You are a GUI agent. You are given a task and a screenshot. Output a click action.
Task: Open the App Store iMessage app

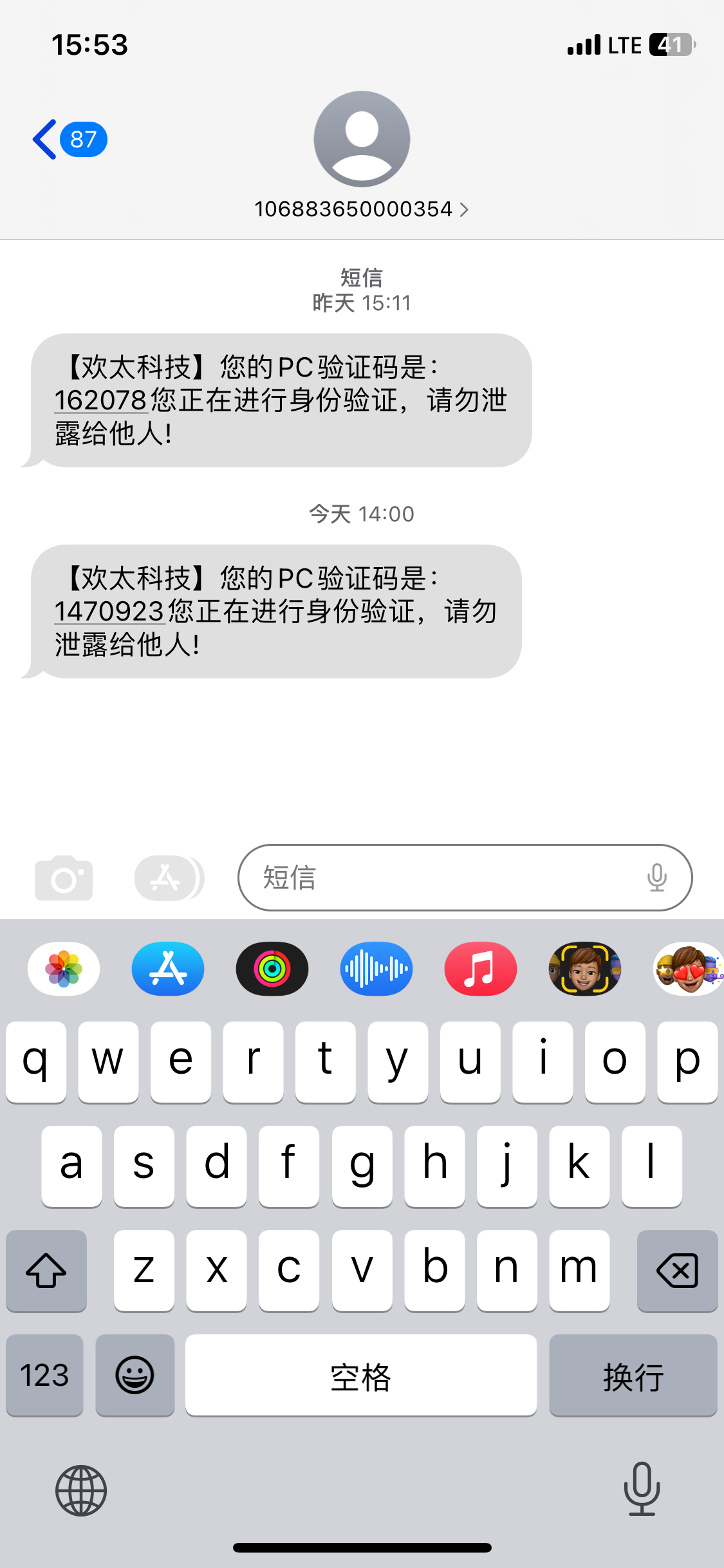[x=168, y=969]
